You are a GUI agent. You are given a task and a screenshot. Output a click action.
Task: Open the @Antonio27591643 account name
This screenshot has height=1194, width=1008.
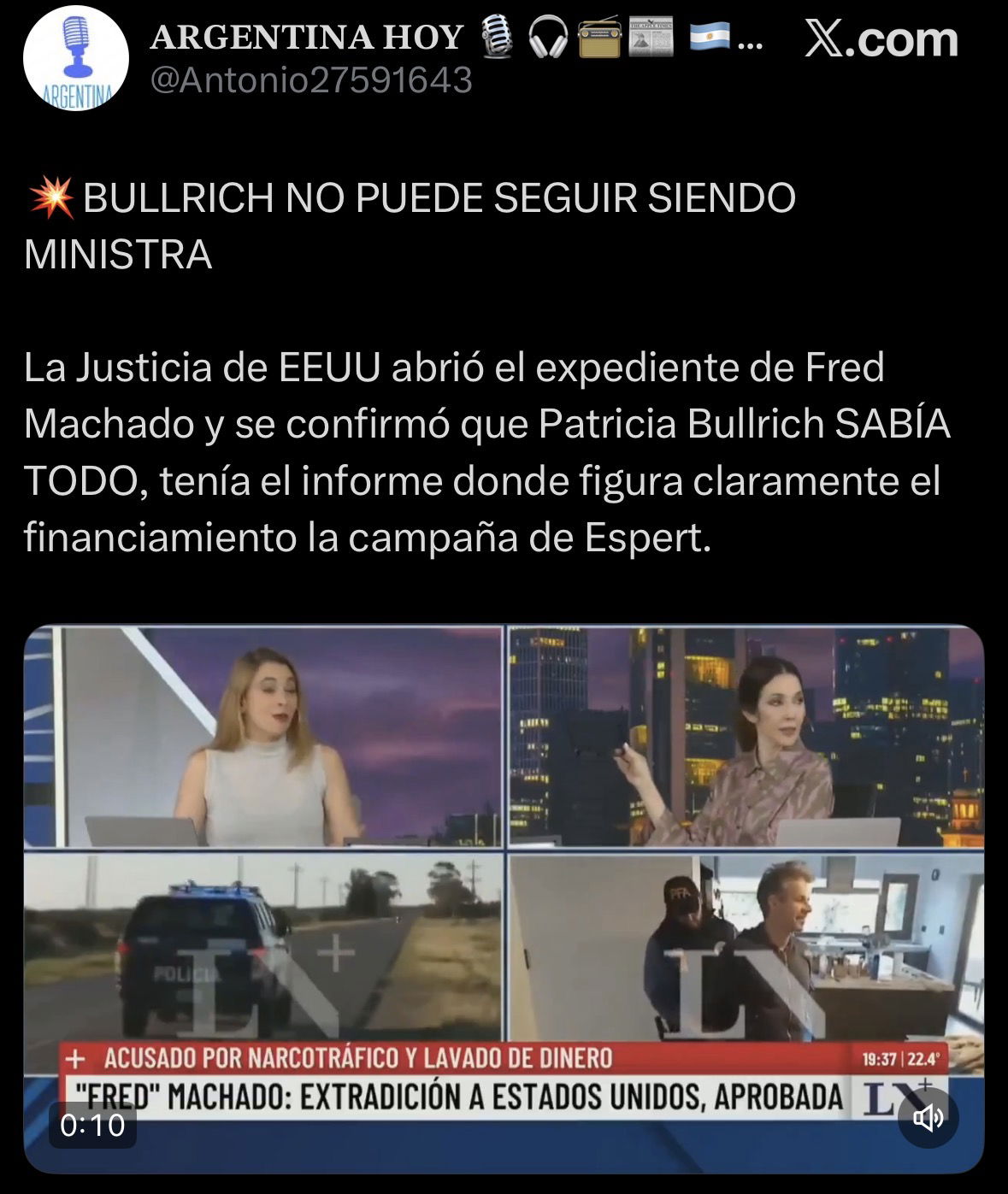pyautogui.click(x=311, y=80)
